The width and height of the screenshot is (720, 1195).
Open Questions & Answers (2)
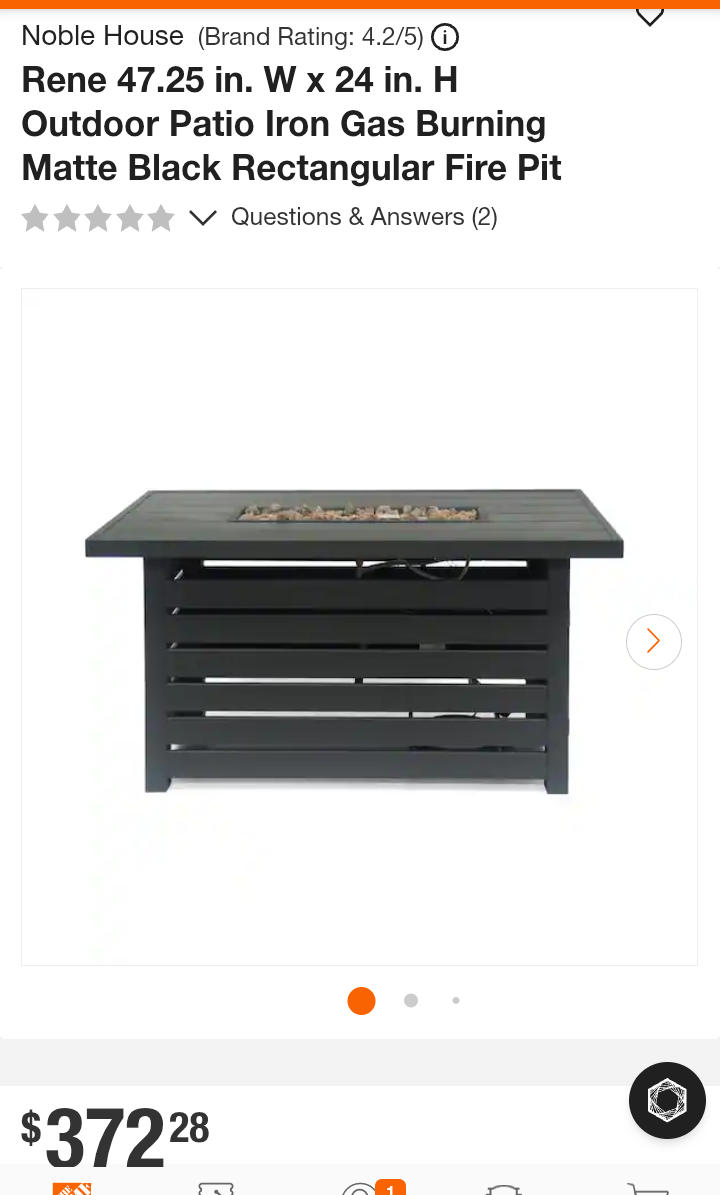(364, 217)
